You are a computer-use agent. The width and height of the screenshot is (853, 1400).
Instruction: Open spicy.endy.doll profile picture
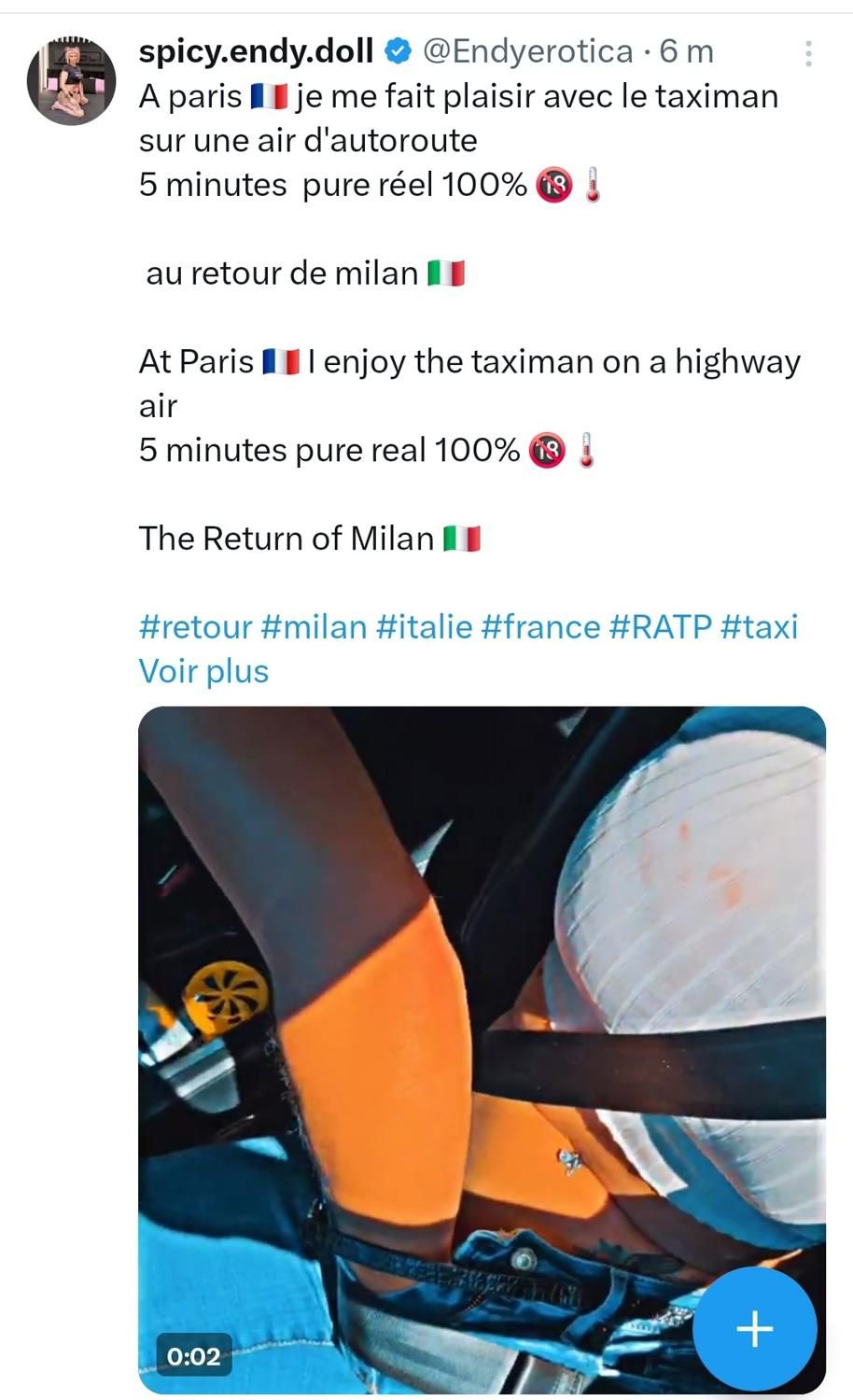click(71, 81)
